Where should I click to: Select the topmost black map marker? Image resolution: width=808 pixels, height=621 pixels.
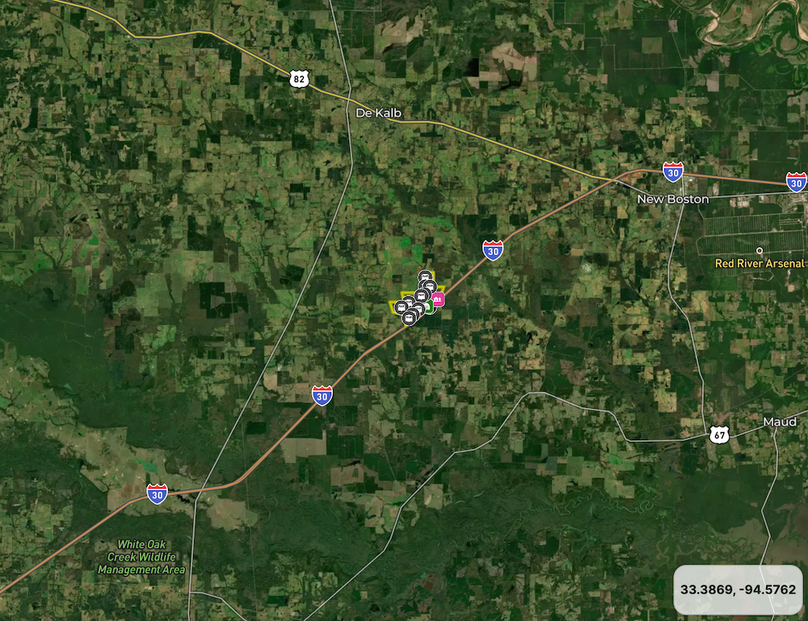pyautogui.click(x=425, y=276)
